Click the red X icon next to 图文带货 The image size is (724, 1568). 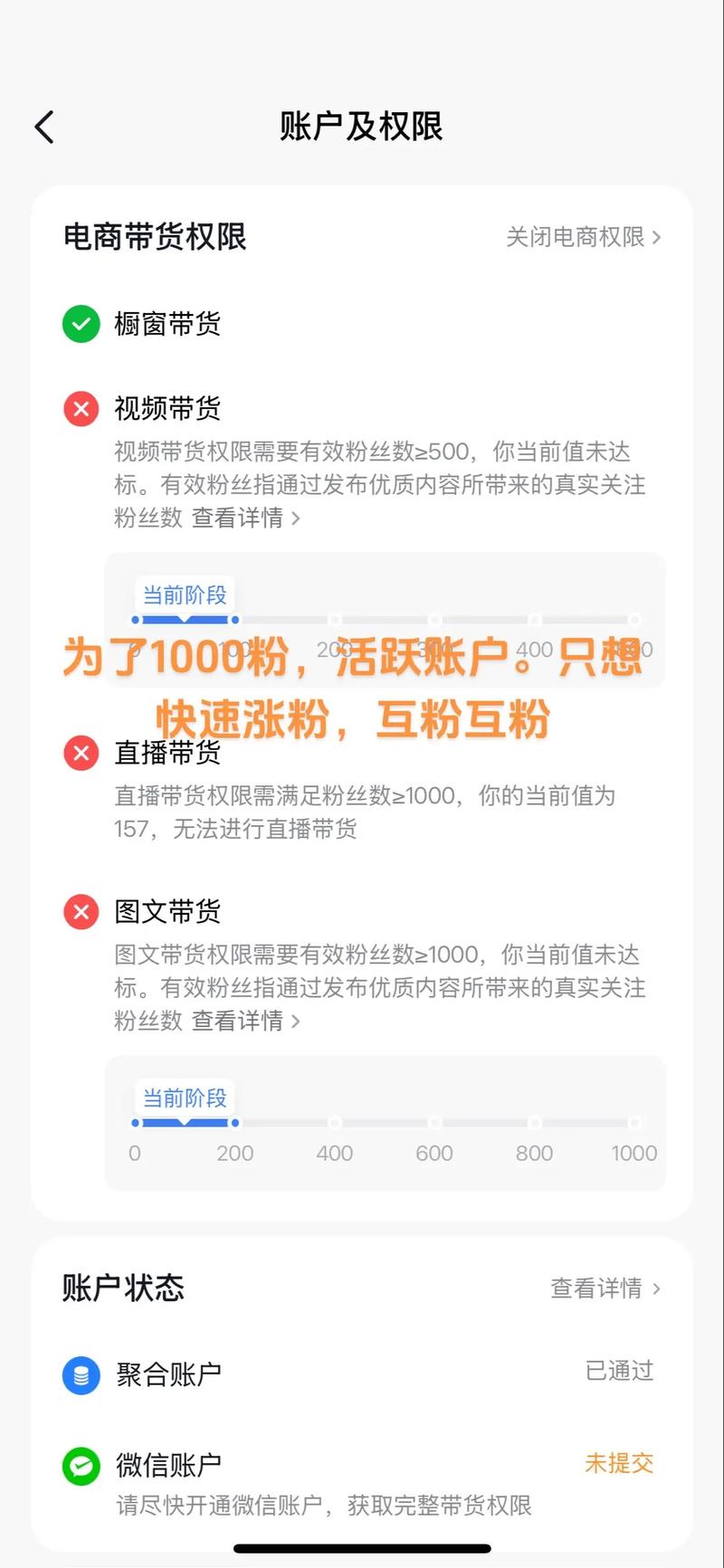pyautogui.click(x=81, y=912)
